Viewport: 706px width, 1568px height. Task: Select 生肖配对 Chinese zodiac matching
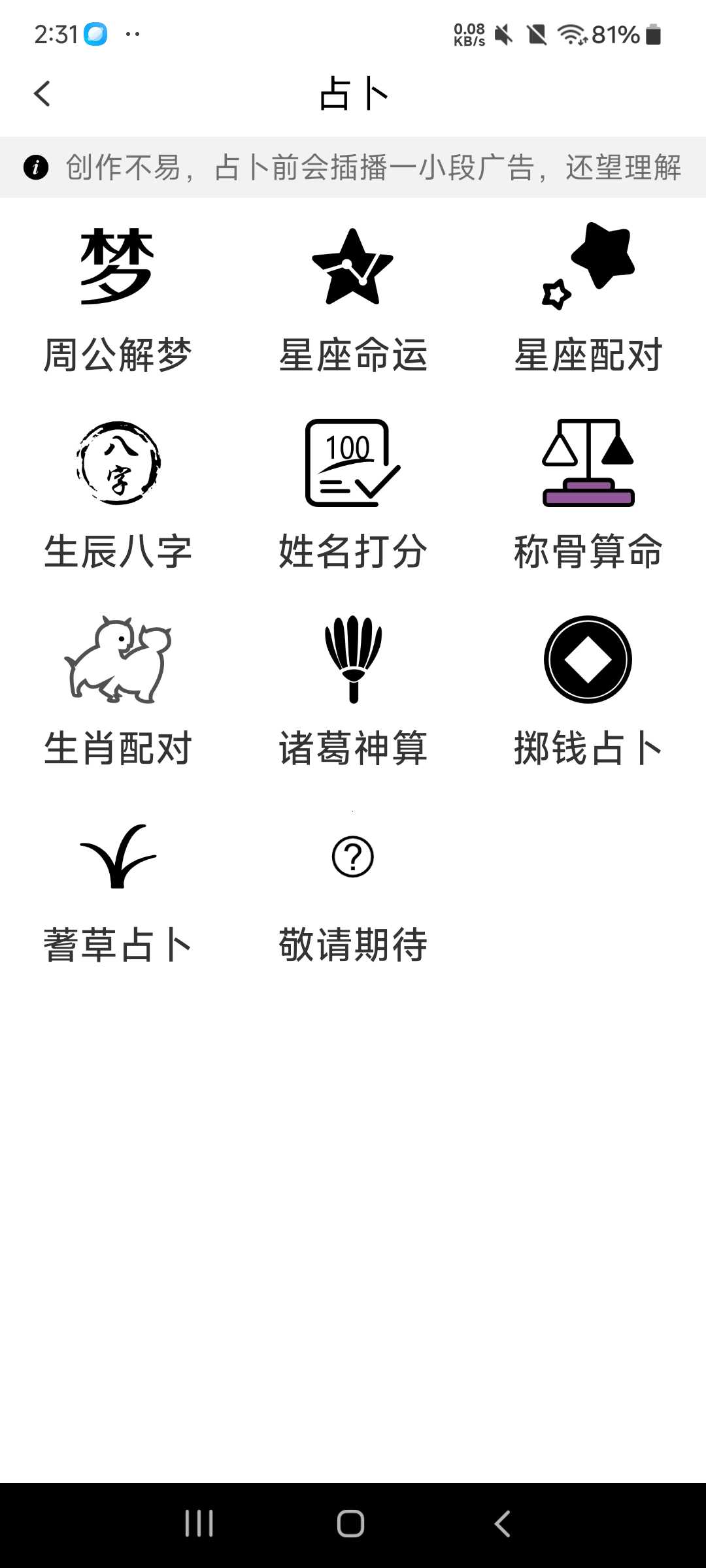[118, 693]
